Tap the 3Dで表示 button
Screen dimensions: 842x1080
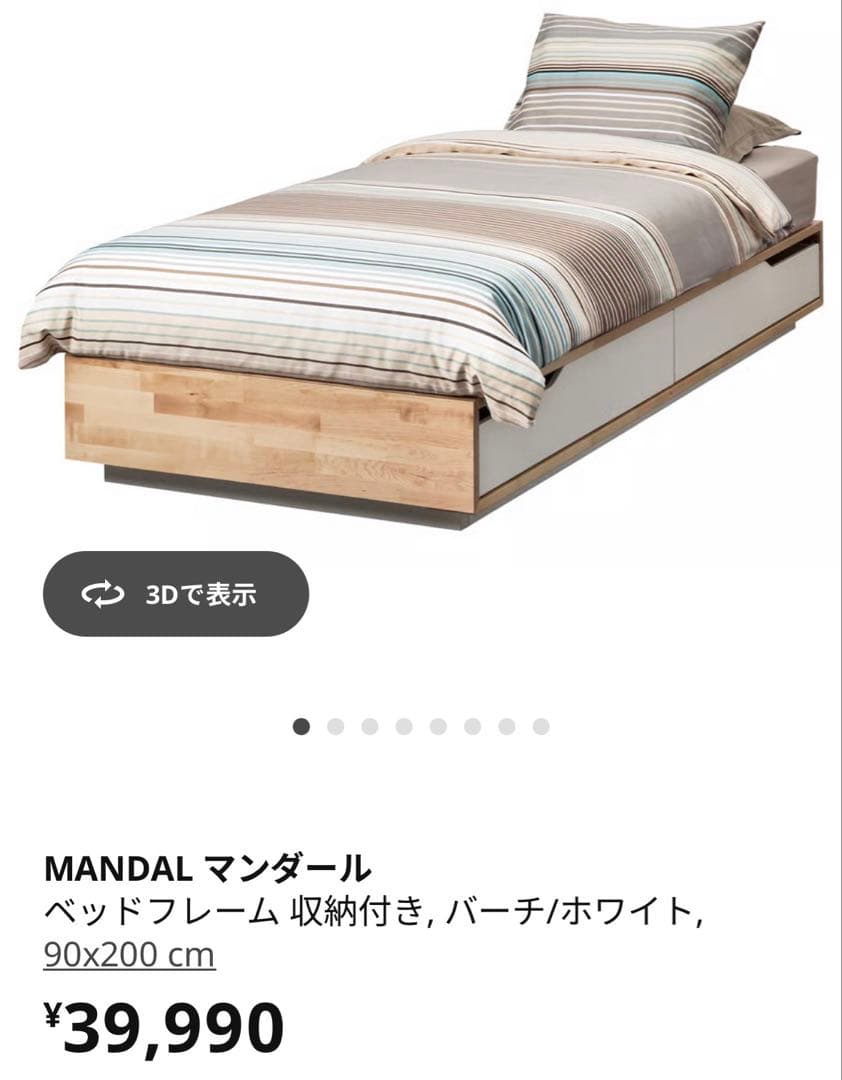point(175,594)
